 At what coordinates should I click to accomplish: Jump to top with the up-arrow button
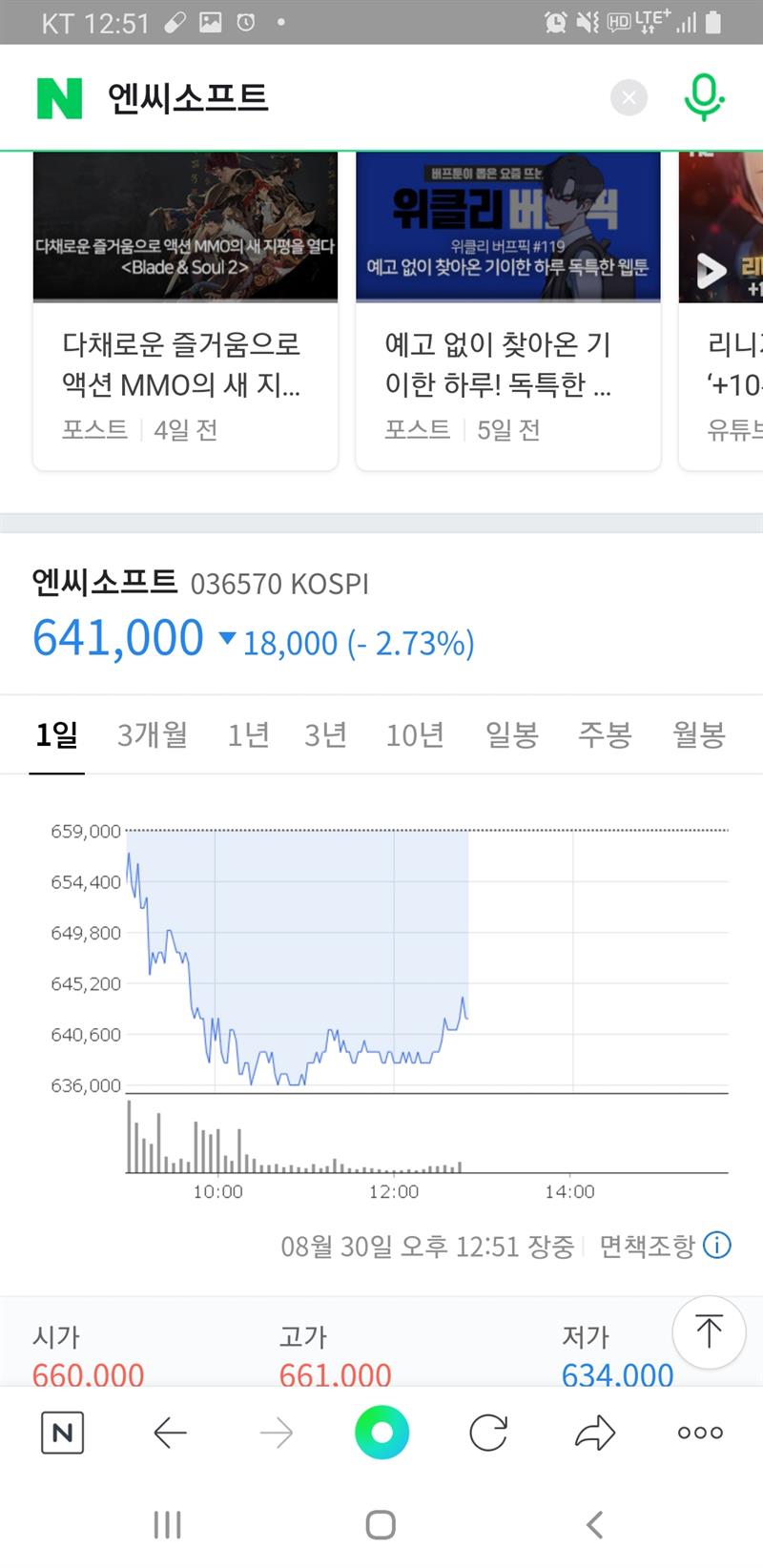pos(709,1331)
